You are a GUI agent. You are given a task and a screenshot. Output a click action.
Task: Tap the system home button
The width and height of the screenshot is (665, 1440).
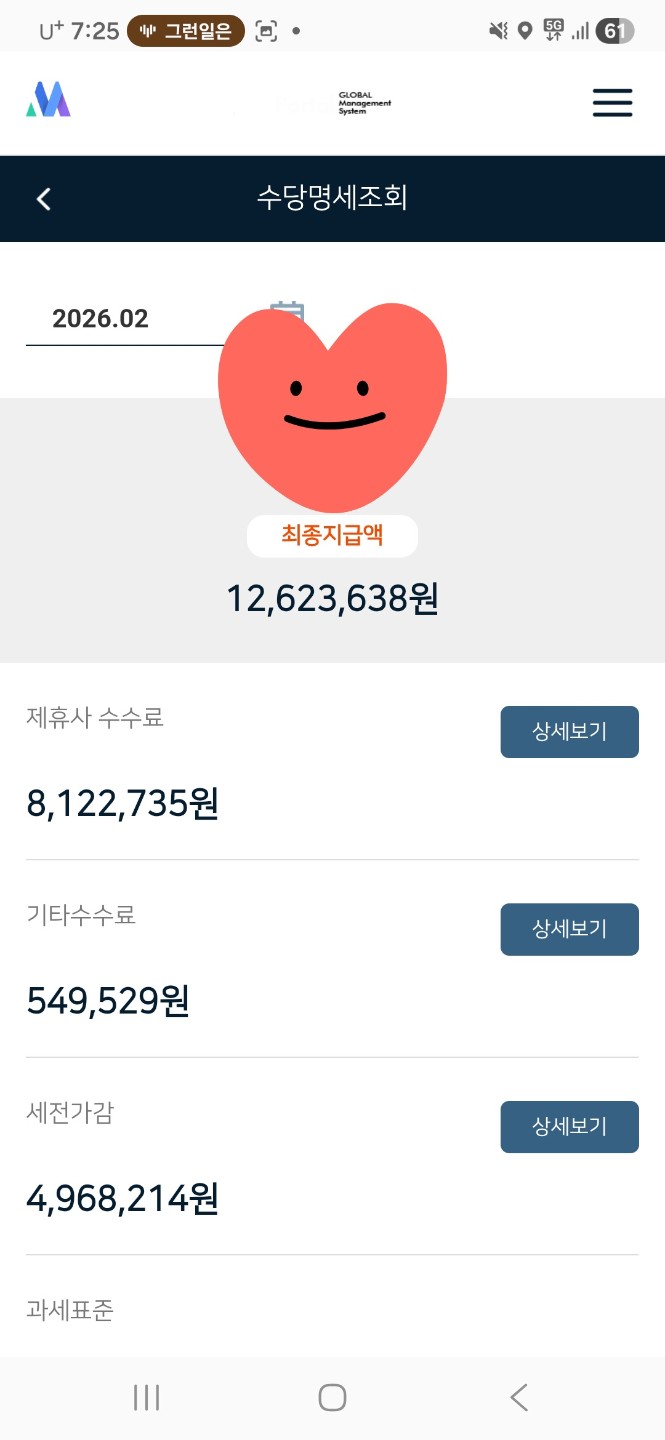pyautogui.click(x=332, y=1397)
